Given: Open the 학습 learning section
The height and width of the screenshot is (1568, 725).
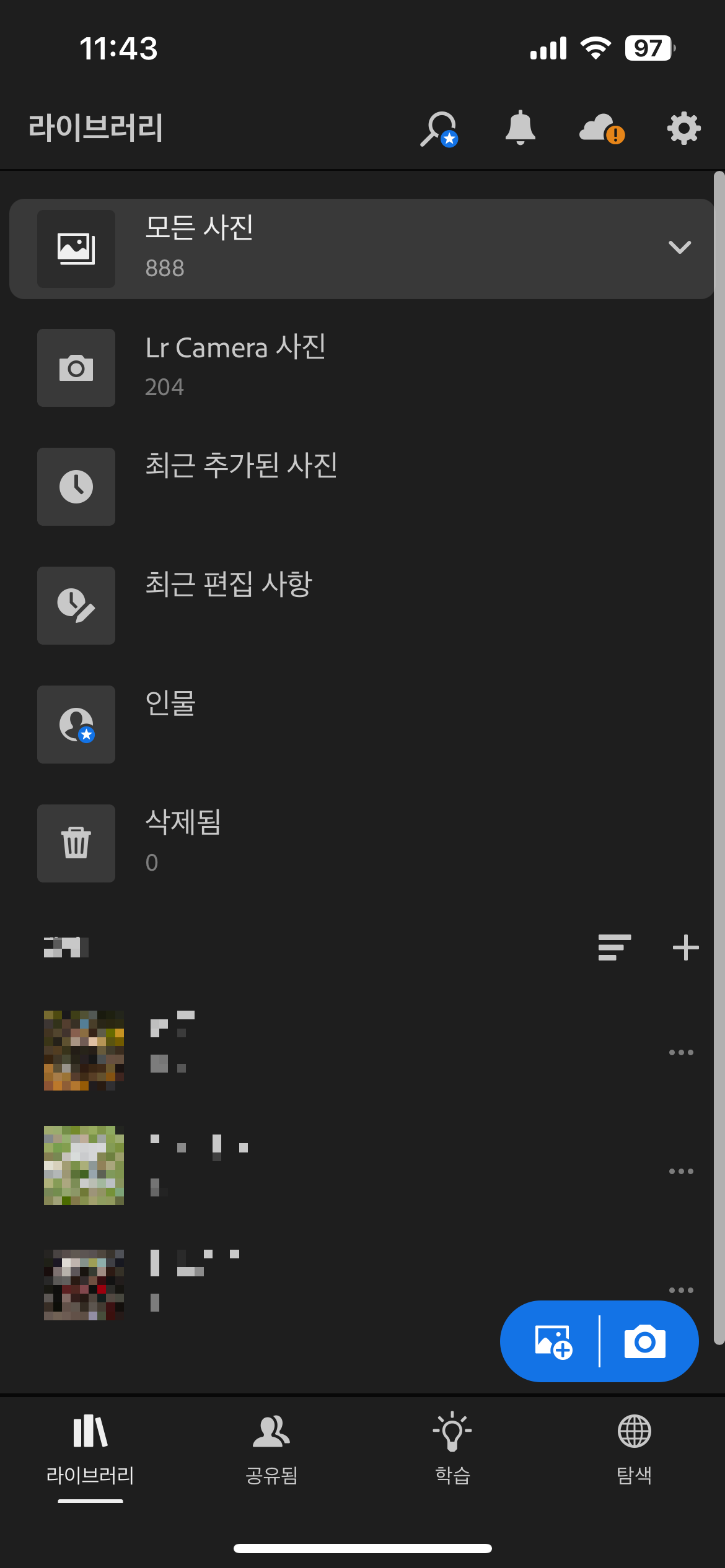Looking at the screenshot, I should tap(452, 1449).
